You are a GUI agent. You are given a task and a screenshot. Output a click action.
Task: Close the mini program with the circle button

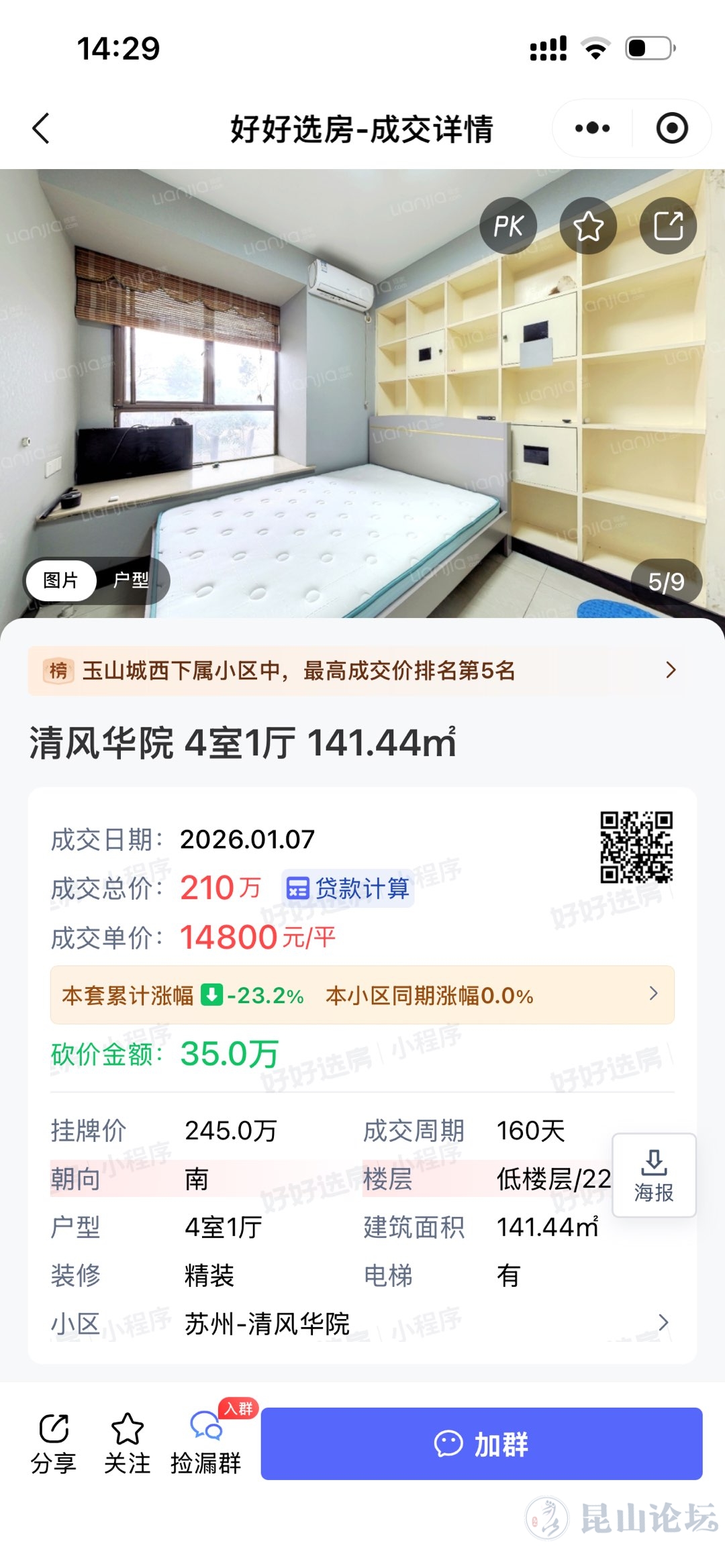(671, 128)
